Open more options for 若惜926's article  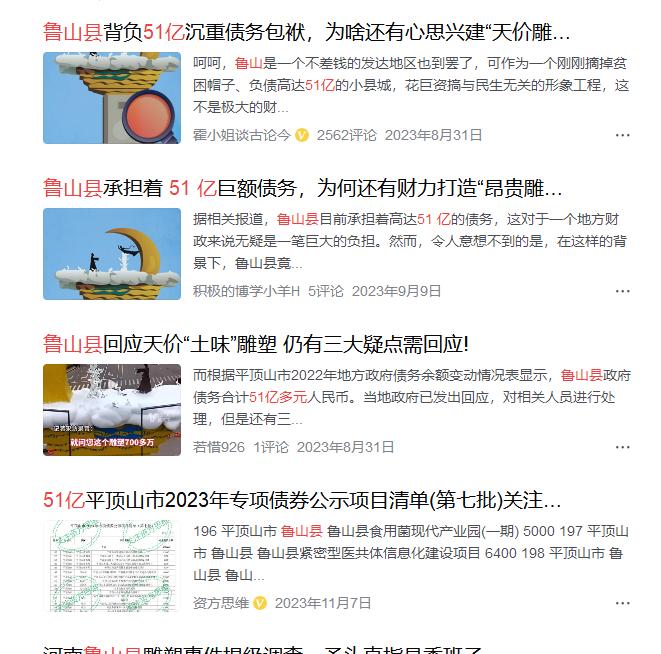click(x=622, y=447)
